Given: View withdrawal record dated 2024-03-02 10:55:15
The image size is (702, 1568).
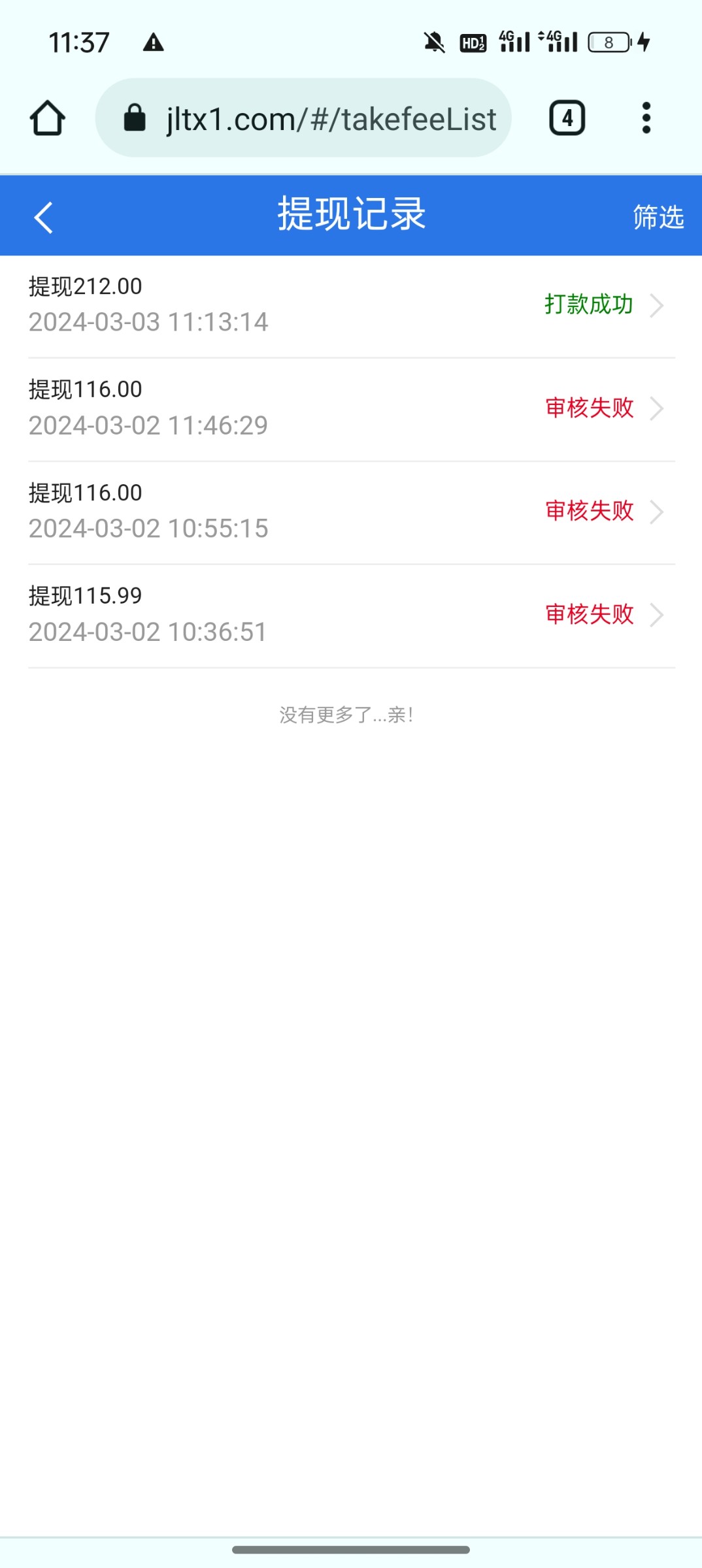Looking at the screenshot, I should 351,512.
